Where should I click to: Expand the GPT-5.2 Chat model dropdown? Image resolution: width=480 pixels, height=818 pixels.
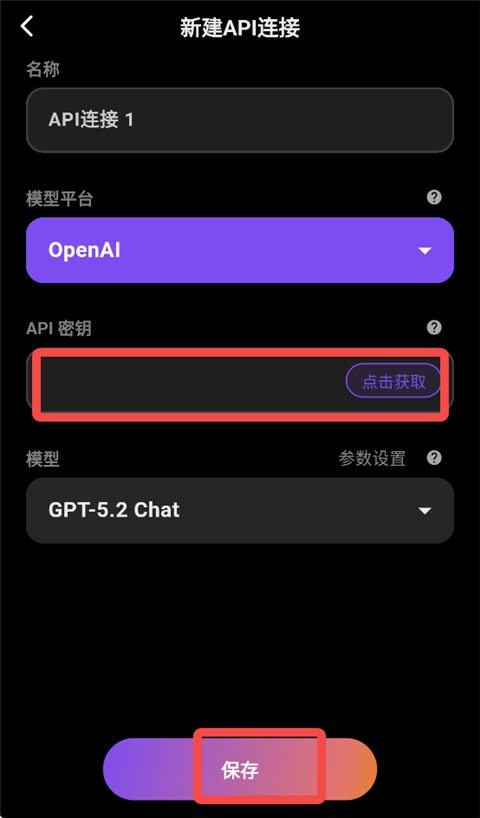coord(240,510)
